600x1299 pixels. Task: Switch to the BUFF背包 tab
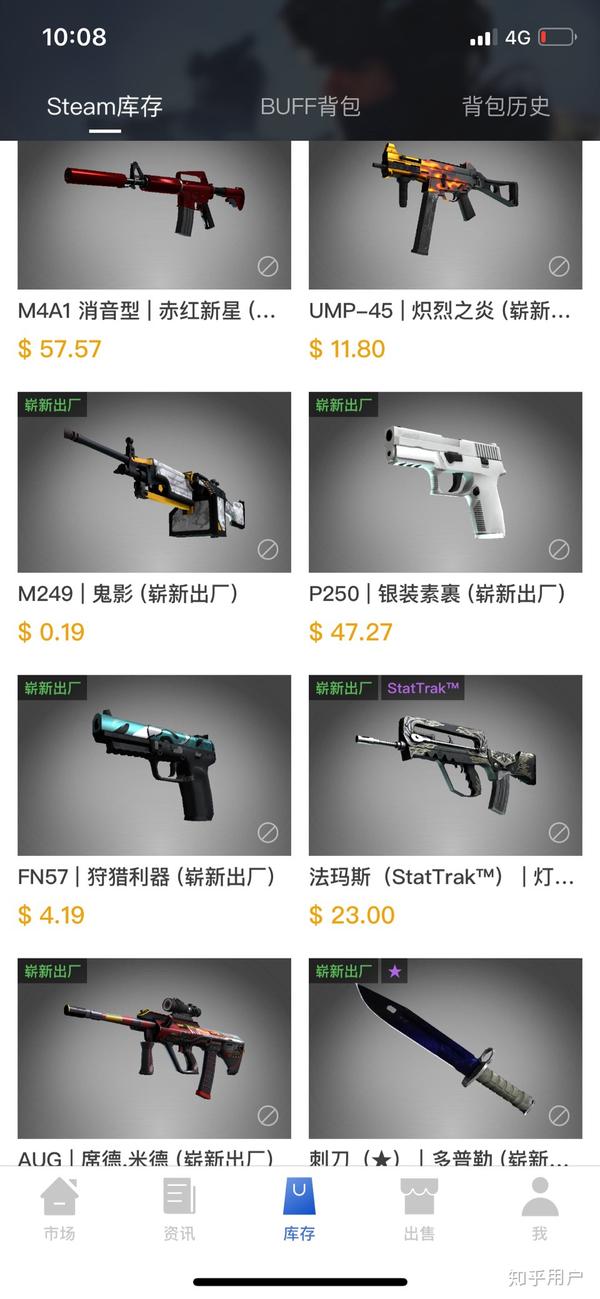[x=310, y=106]
